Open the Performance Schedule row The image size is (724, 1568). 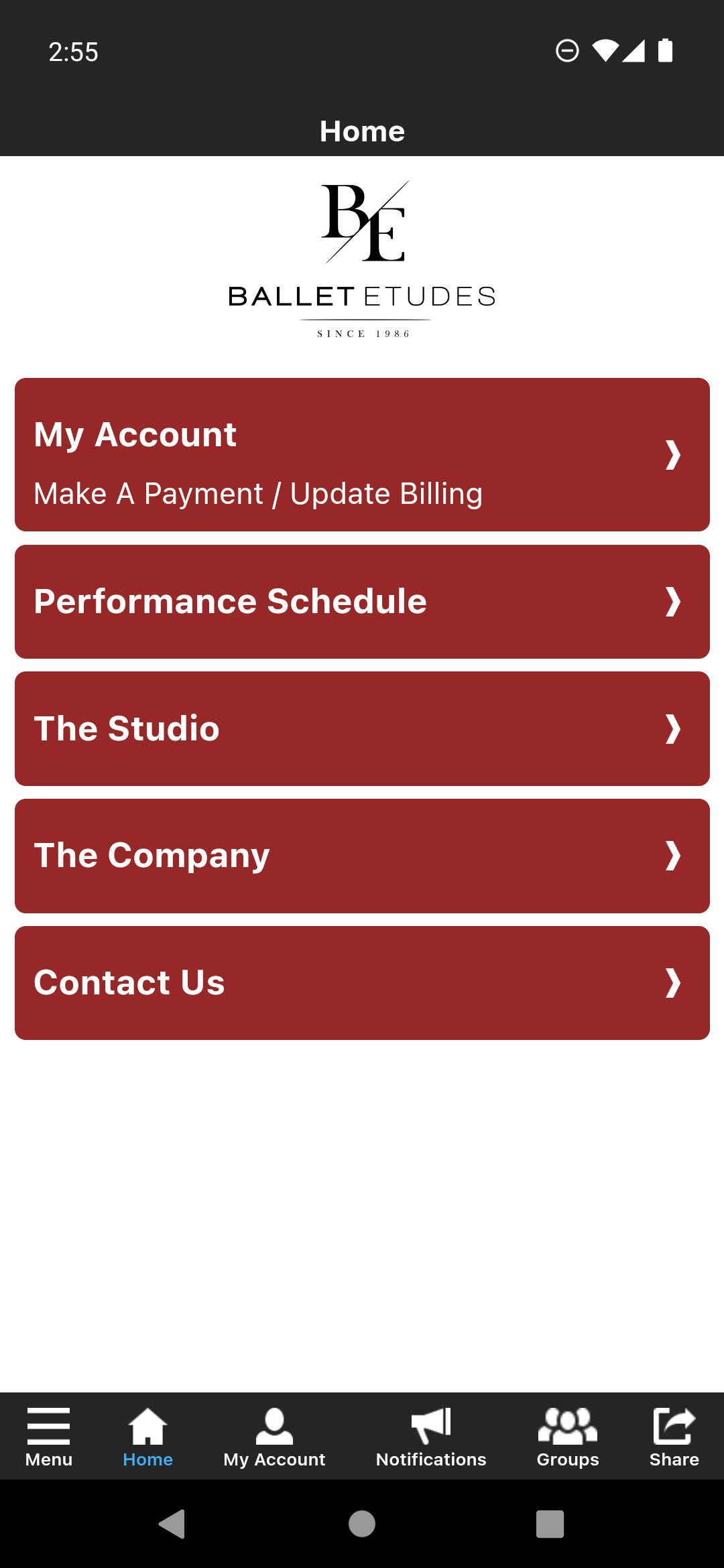[362, 601]
